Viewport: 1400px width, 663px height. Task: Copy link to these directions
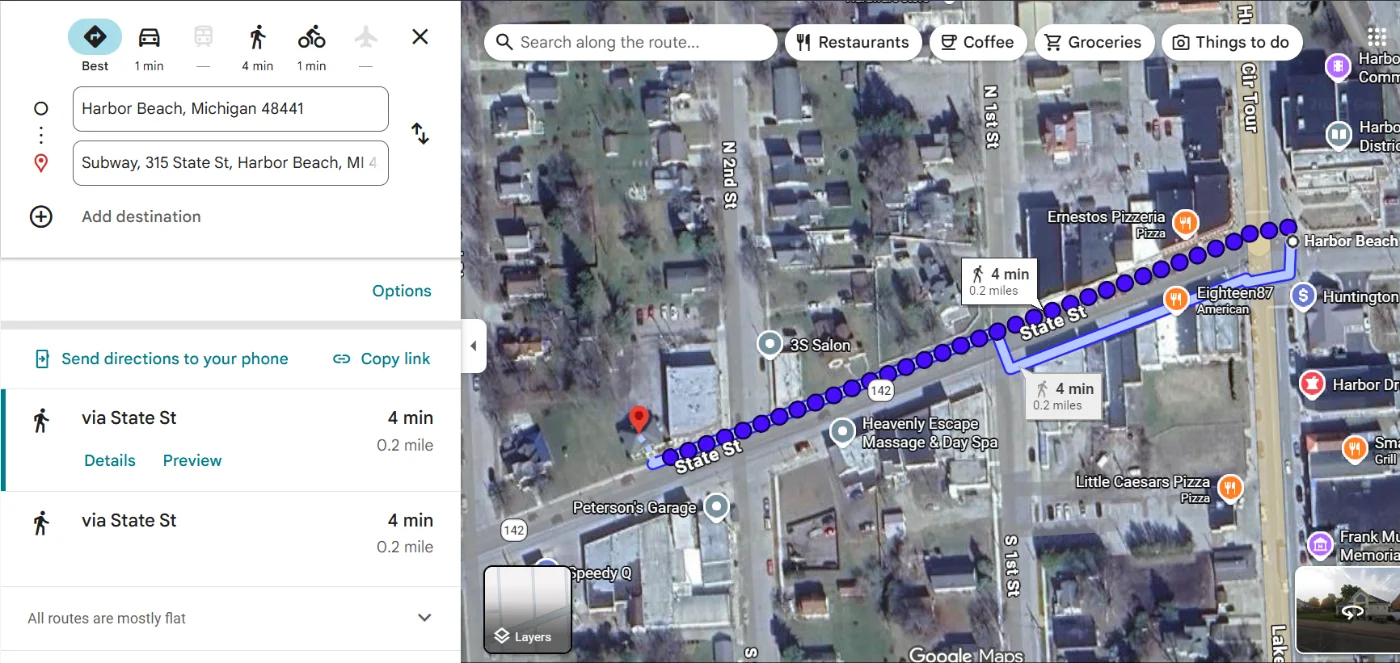pyautogui.click(x=382, y=359)
